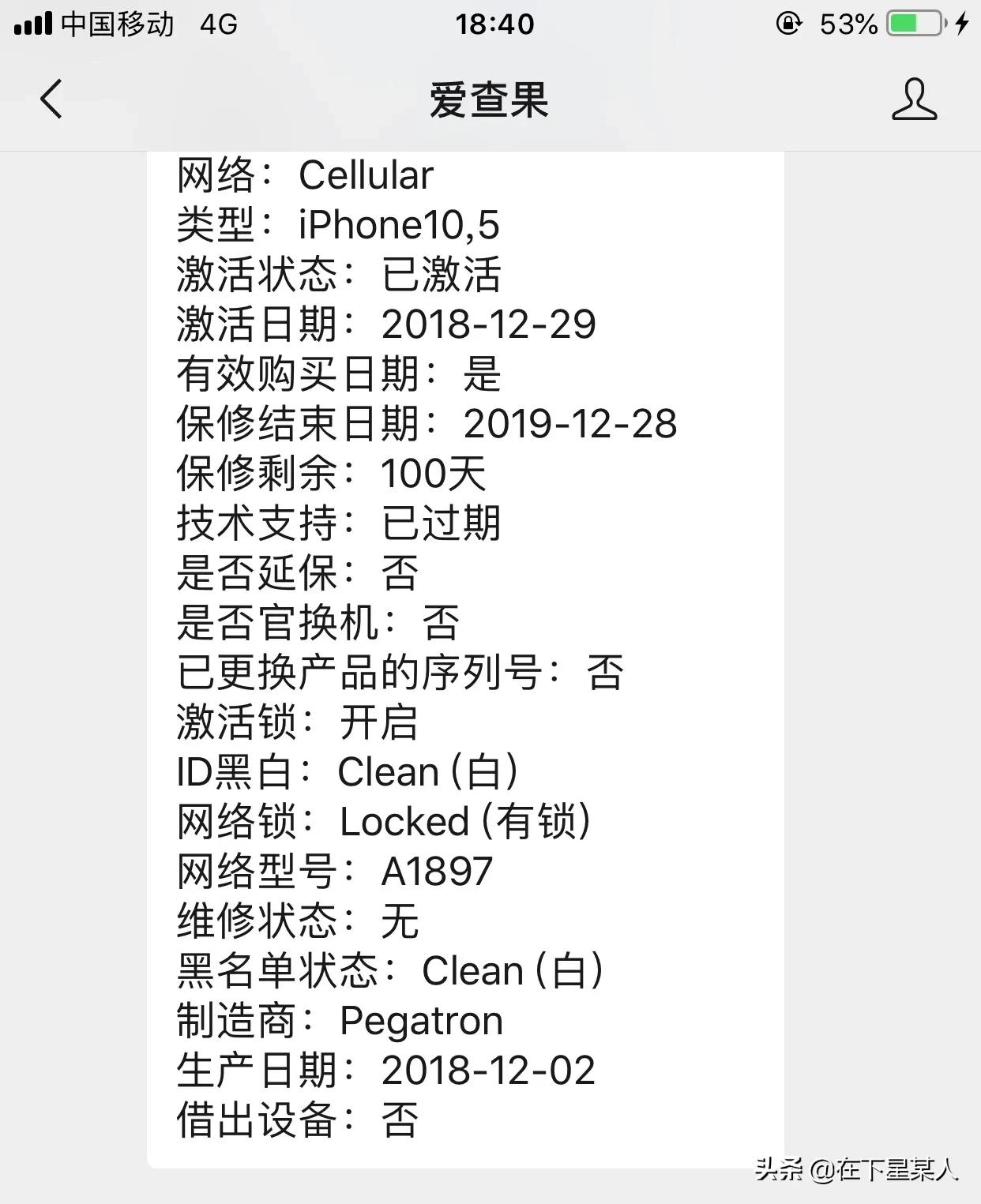
Task: Tap the 爱查果 title text
Action: (x=490, y=100)
